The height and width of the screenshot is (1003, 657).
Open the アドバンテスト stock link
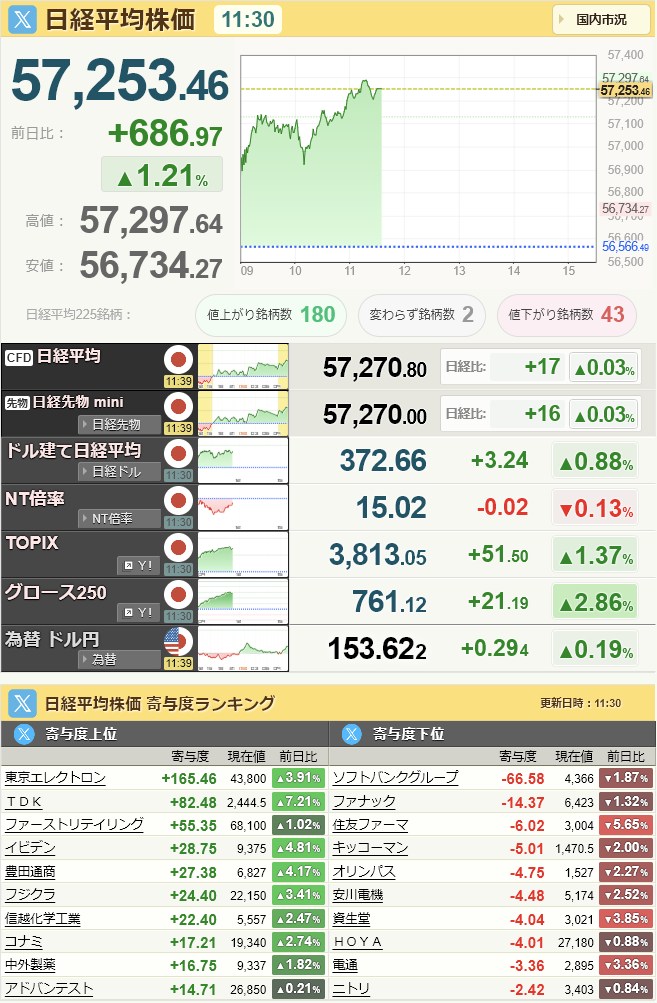49,988
